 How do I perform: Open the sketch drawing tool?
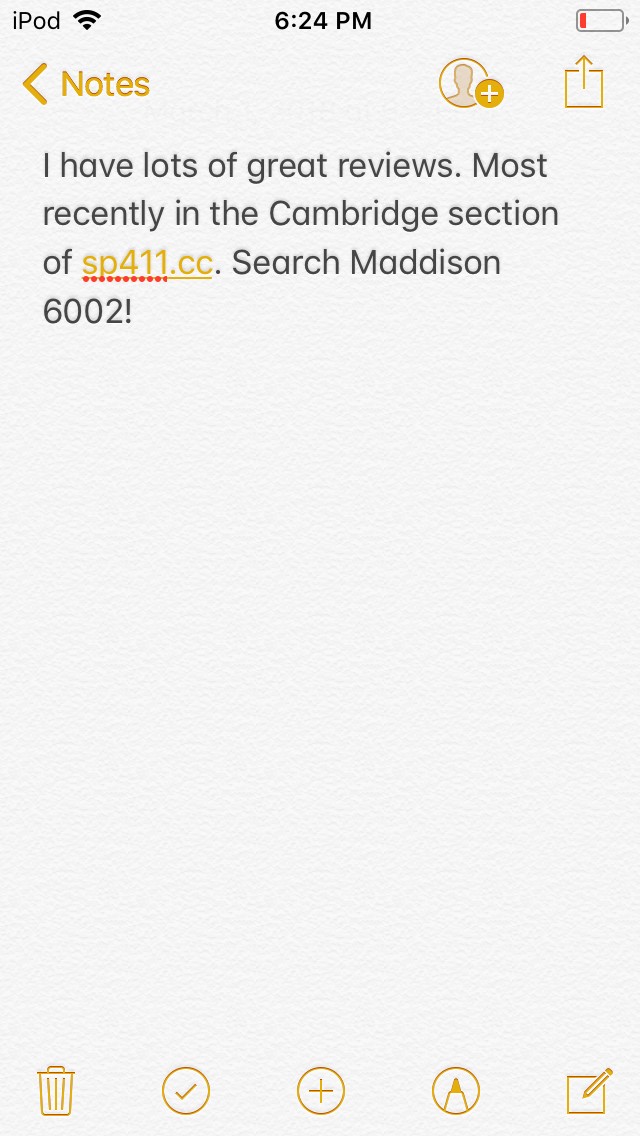pyautogui.click(x=456, y=1090)
